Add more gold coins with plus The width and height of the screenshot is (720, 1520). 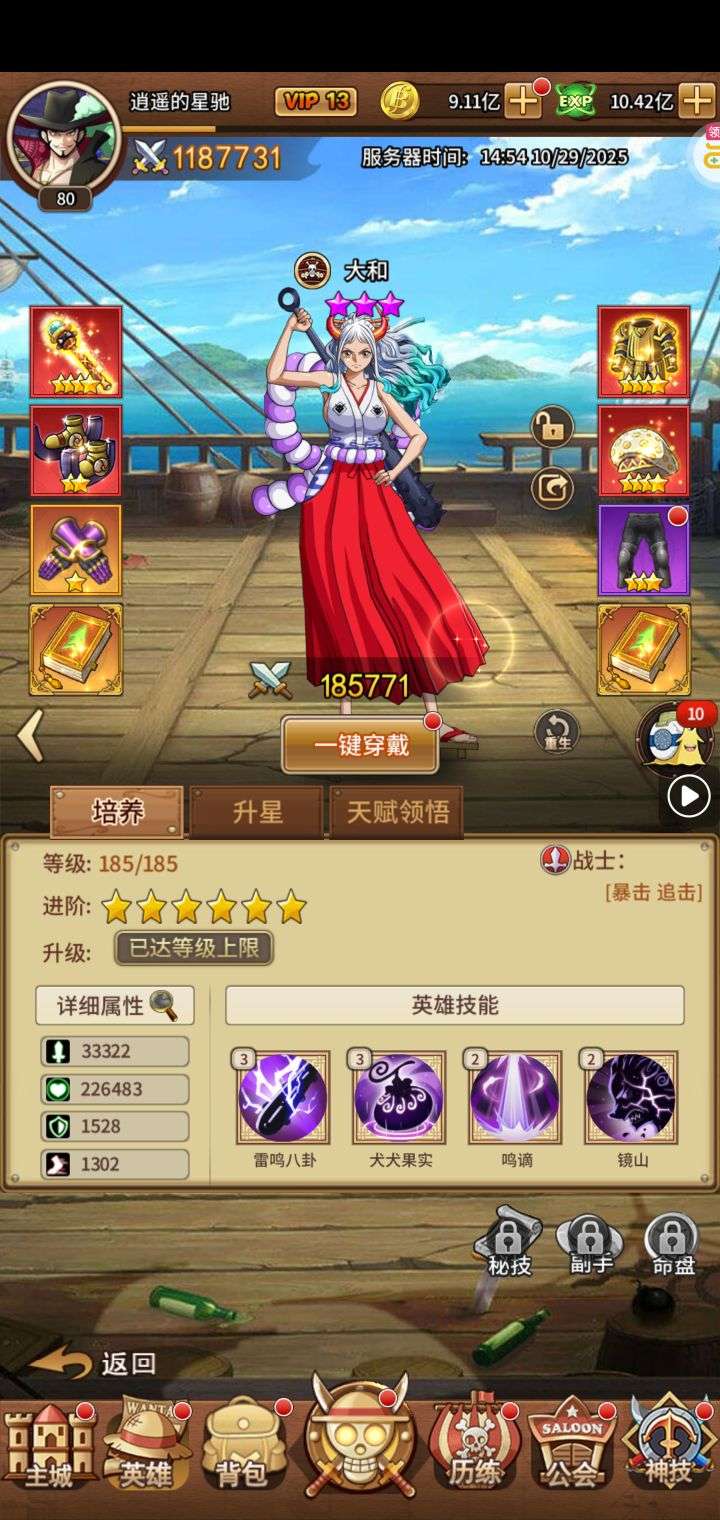pyautogui.click(x=523, y=101)
